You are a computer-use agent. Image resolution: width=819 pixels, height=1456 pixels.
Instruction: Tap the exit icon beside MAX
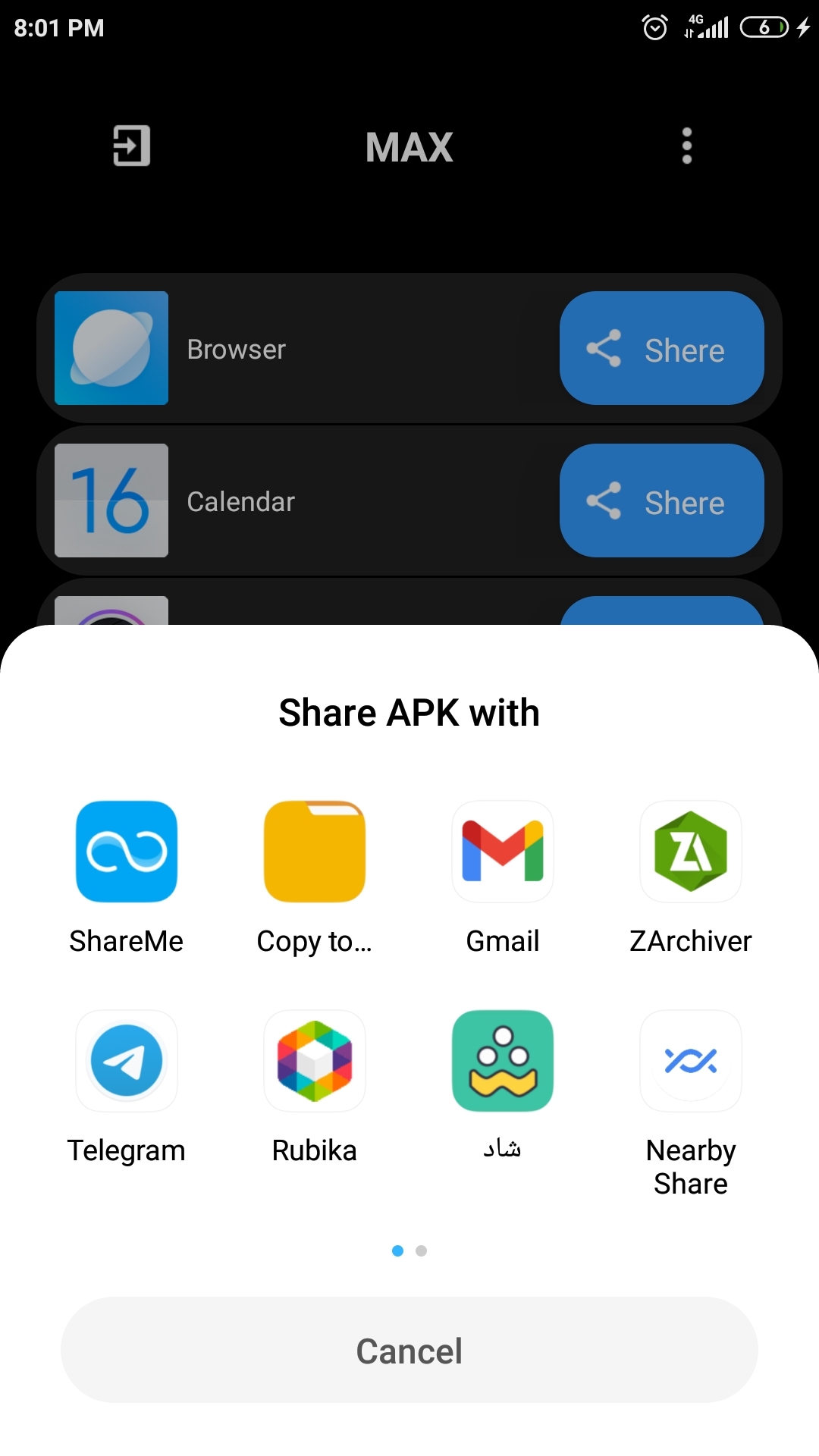click(132, 146)
